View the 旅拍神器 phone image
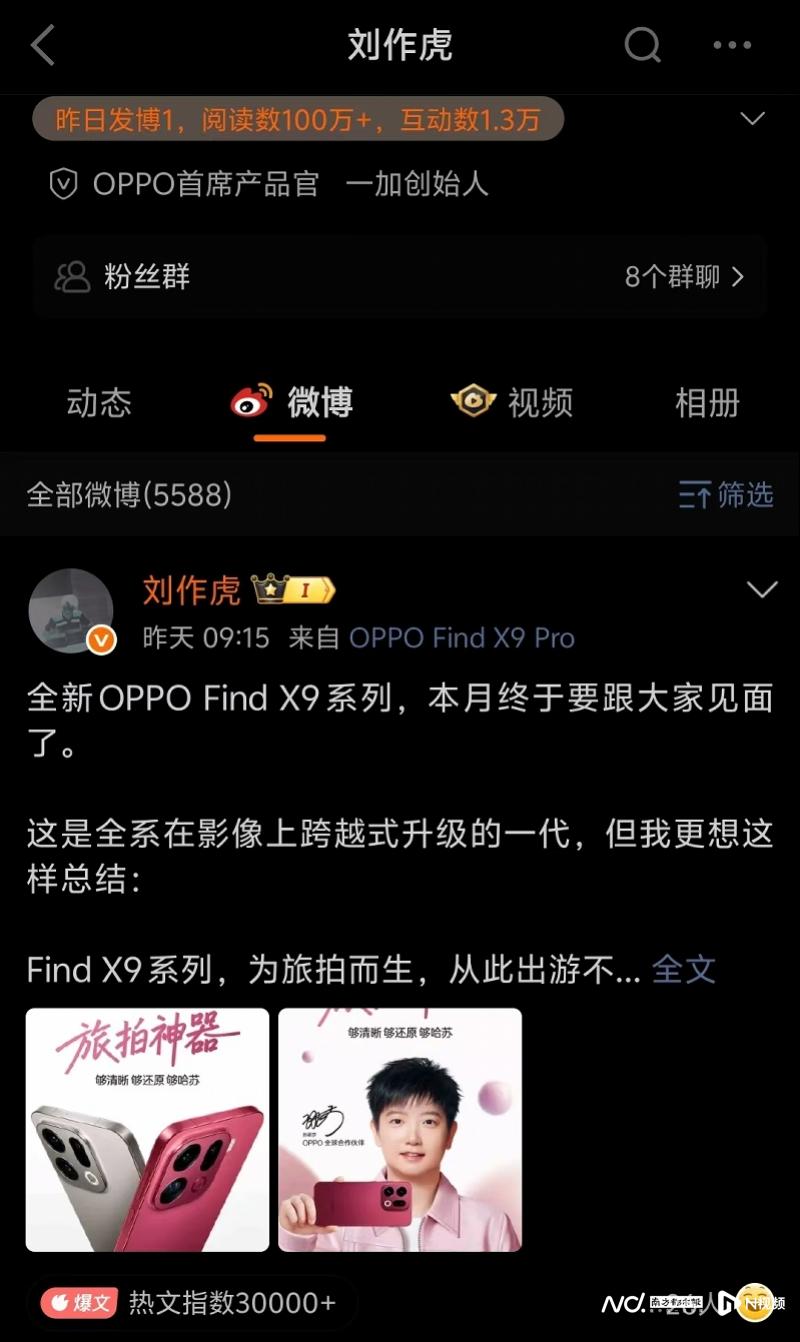The height and width of the screenshot is (1342, 800). (x=147, y=1129)
